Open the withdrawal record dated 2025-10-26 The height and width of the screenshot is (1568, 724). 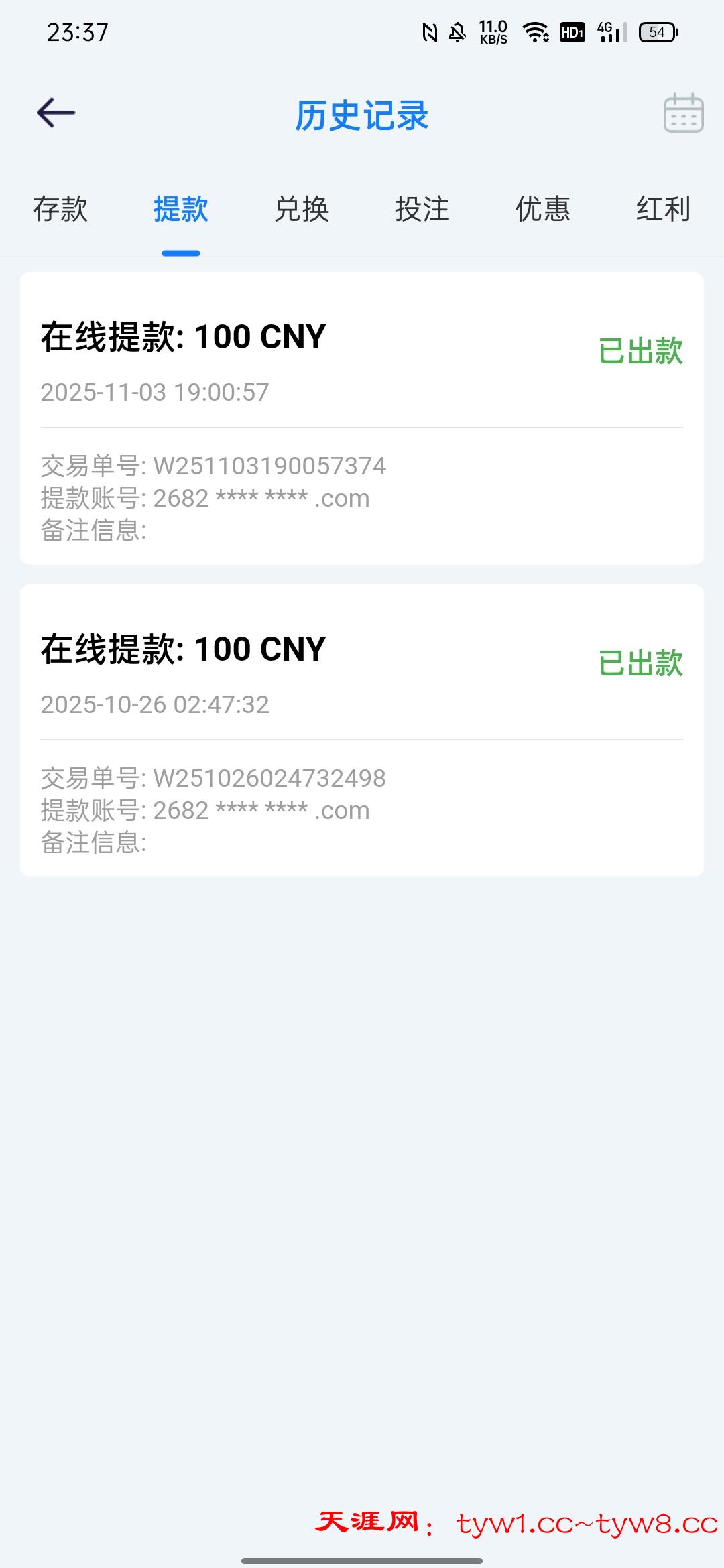pyautogui.click(x=362, y=730)
